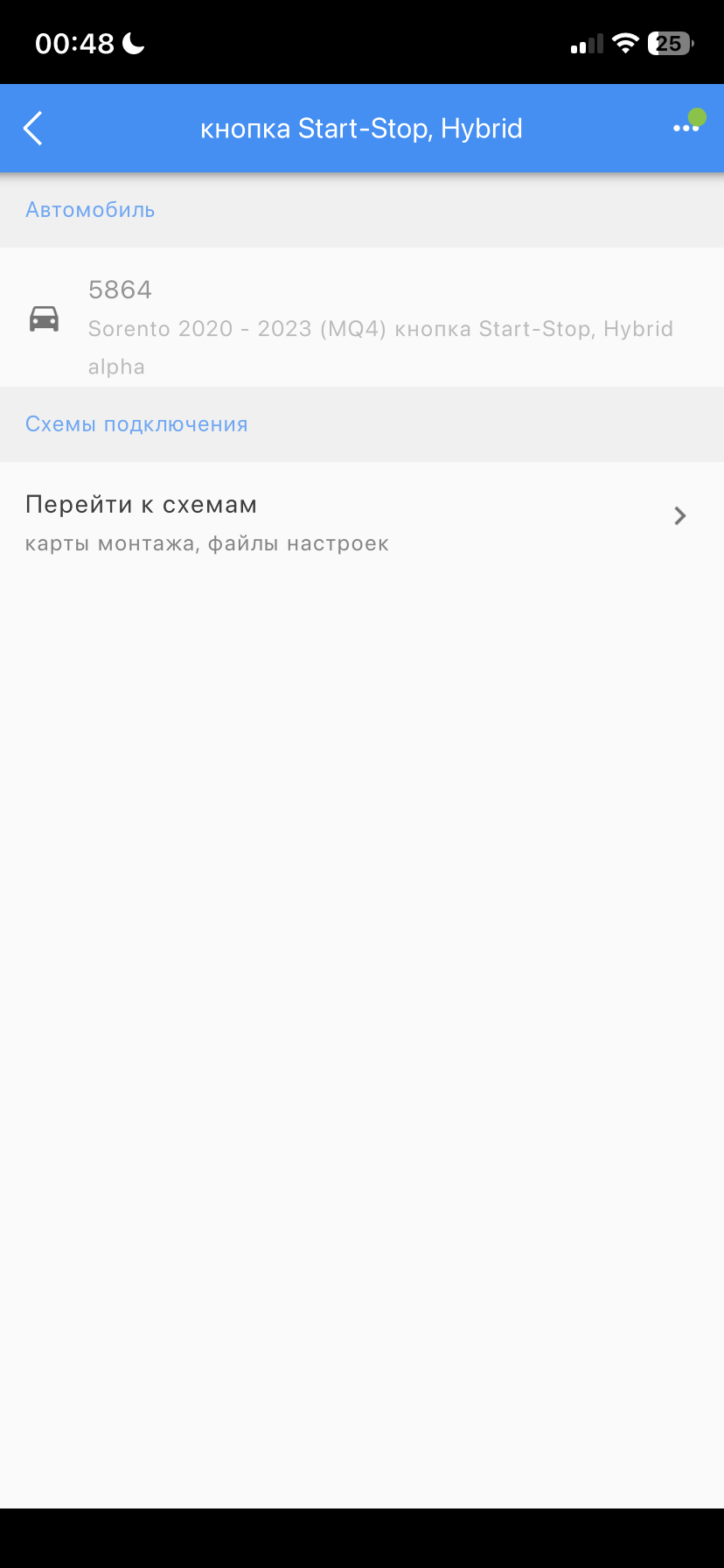Tap the alpha label under the vehicle name
The height and width of the screenshot is (1568, 724).
pyautogui.click(x=115, y=366)
